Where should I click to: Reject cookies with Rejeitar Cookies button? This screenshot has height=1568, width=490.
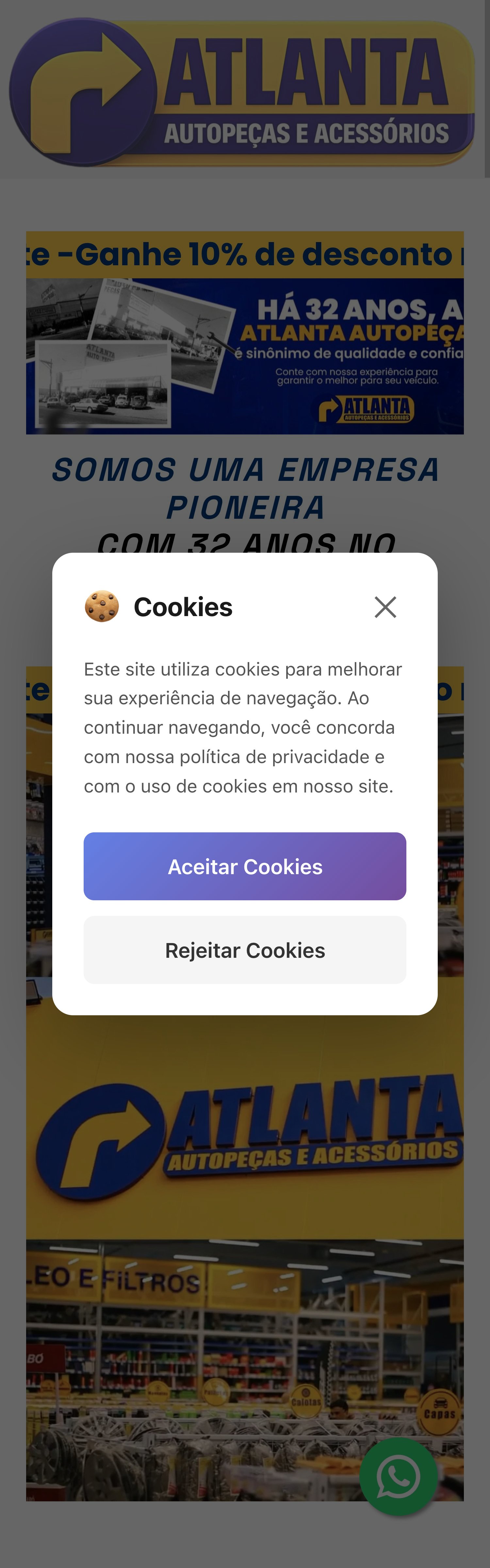245,950
